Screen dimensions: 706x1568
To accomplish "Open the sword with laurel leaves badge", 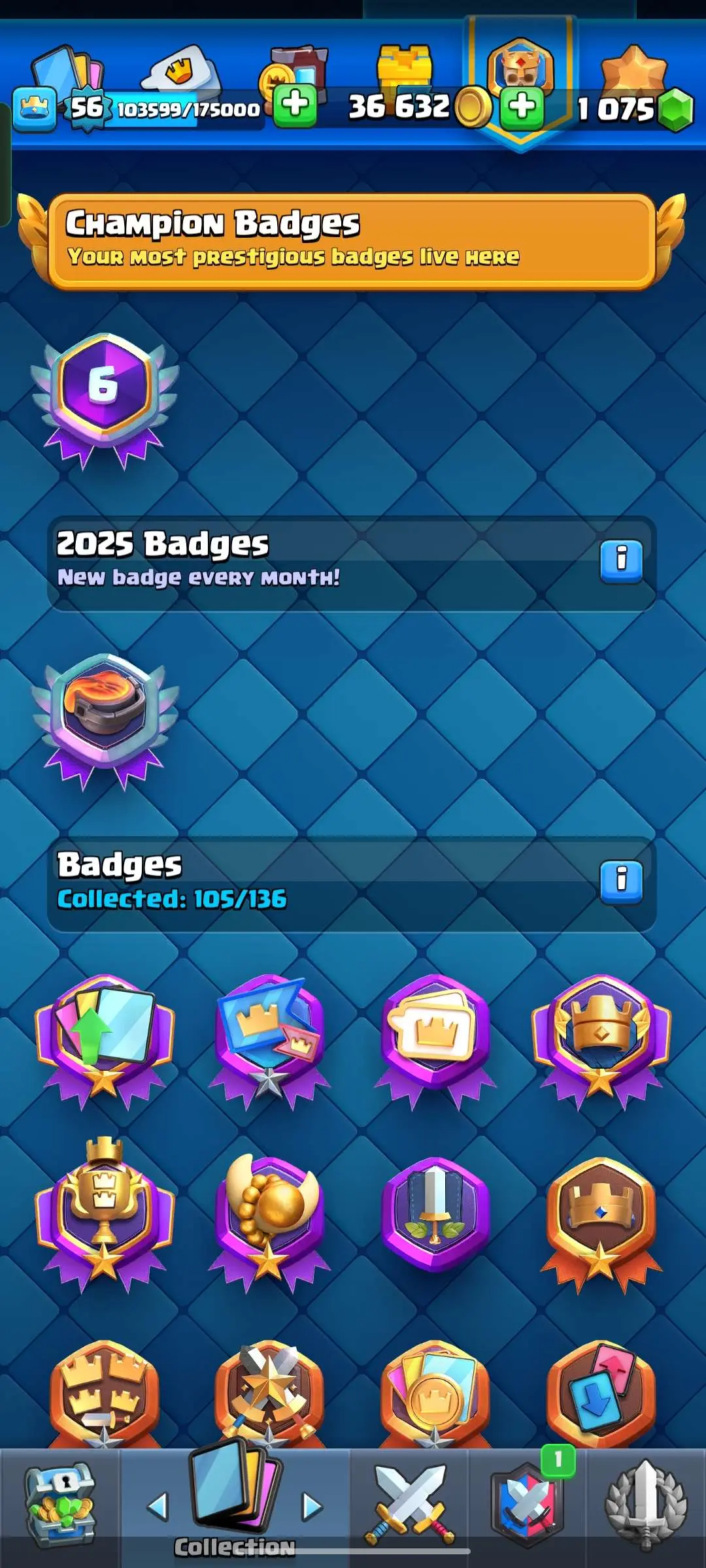I will [x=435, y=1215].
